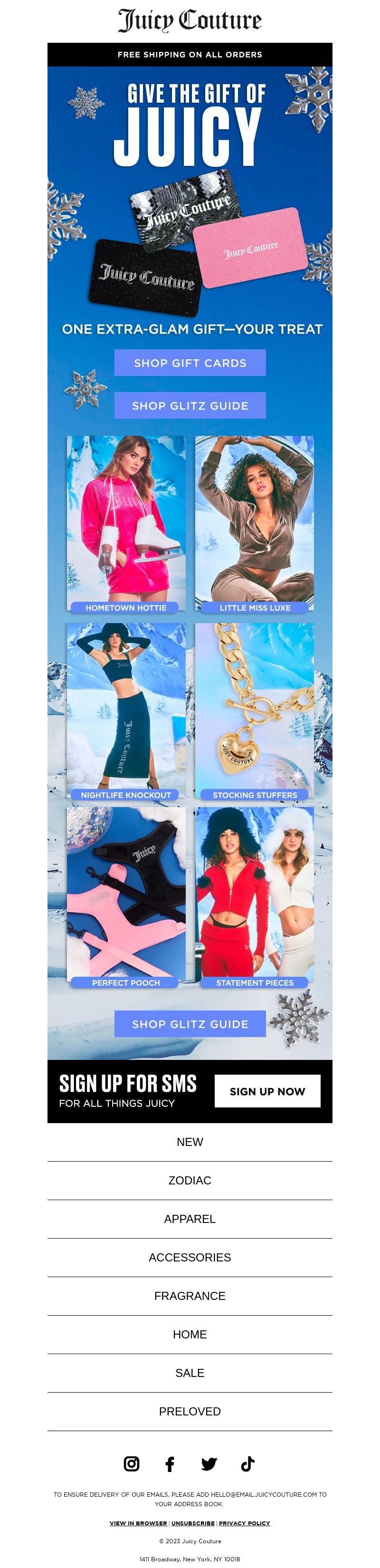380x1568 pixels.
Task: Open the TikTok icon
Action: tap(247, 1463)
